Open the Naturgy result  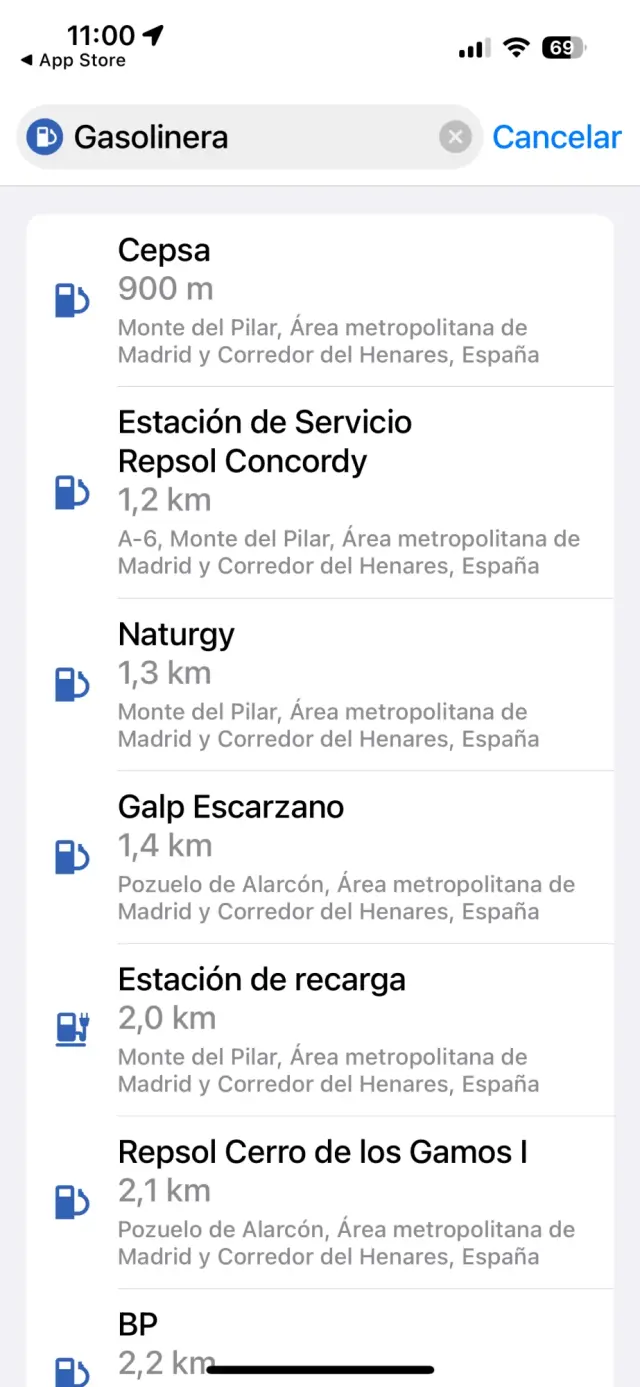320,685
